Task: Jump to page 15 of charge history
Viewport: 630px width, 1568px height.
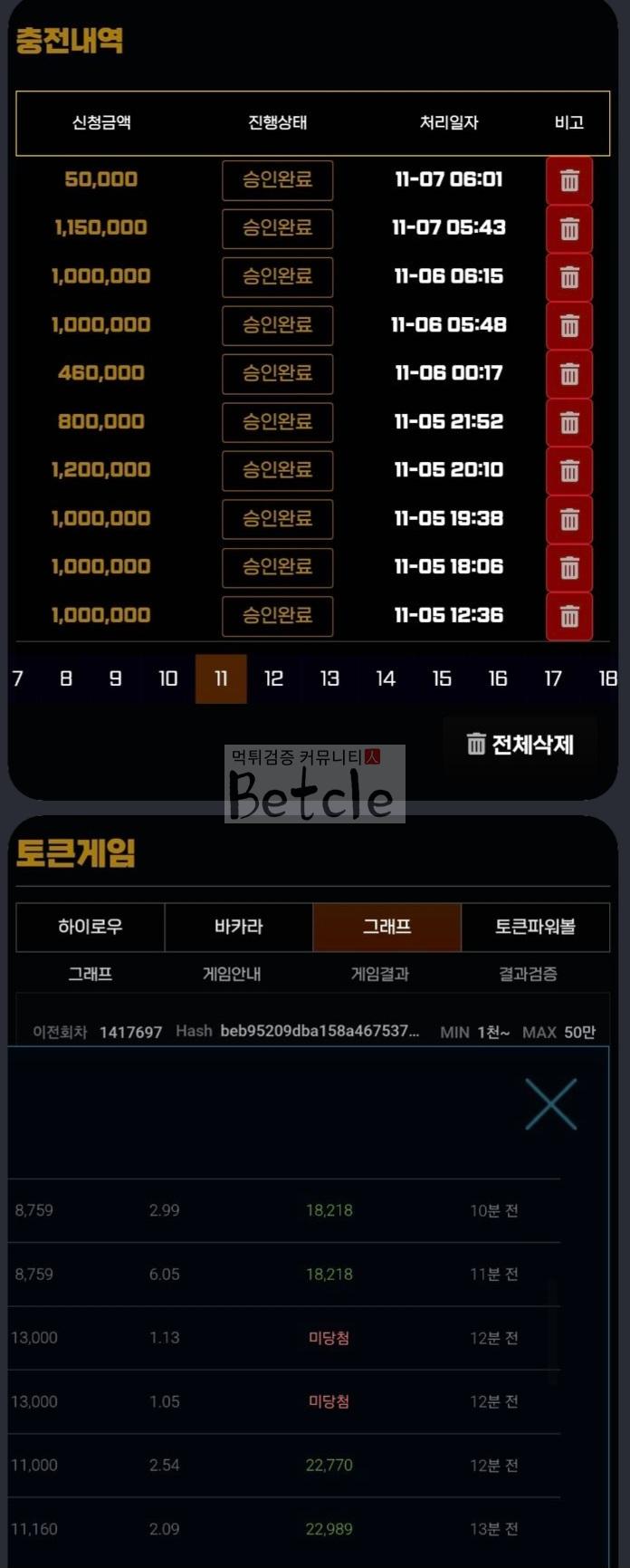Action: pyautogui.click(x=442, y=678)
